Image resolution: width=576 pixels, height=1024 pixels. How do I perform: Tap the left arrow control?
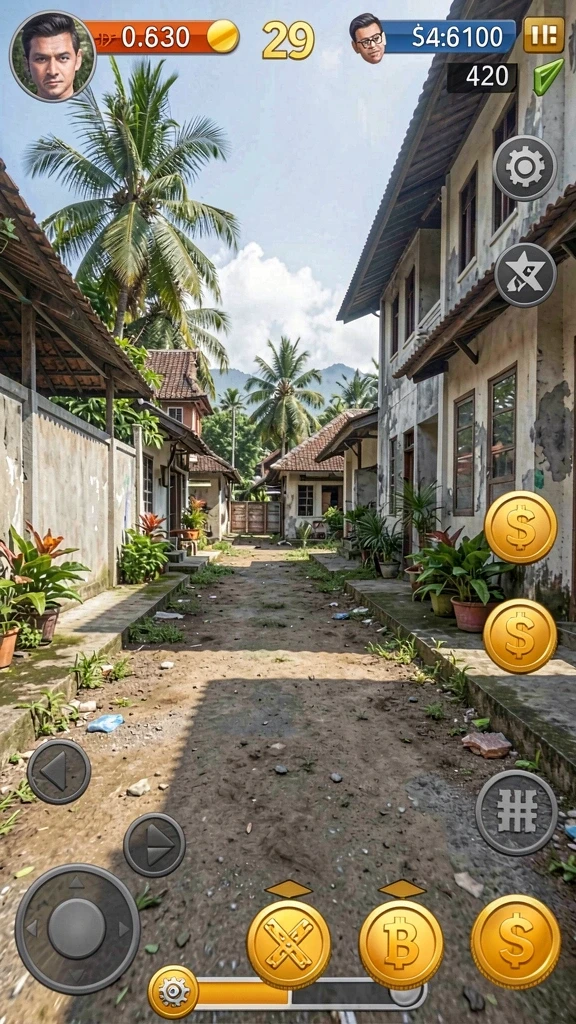tap(59, 771)
